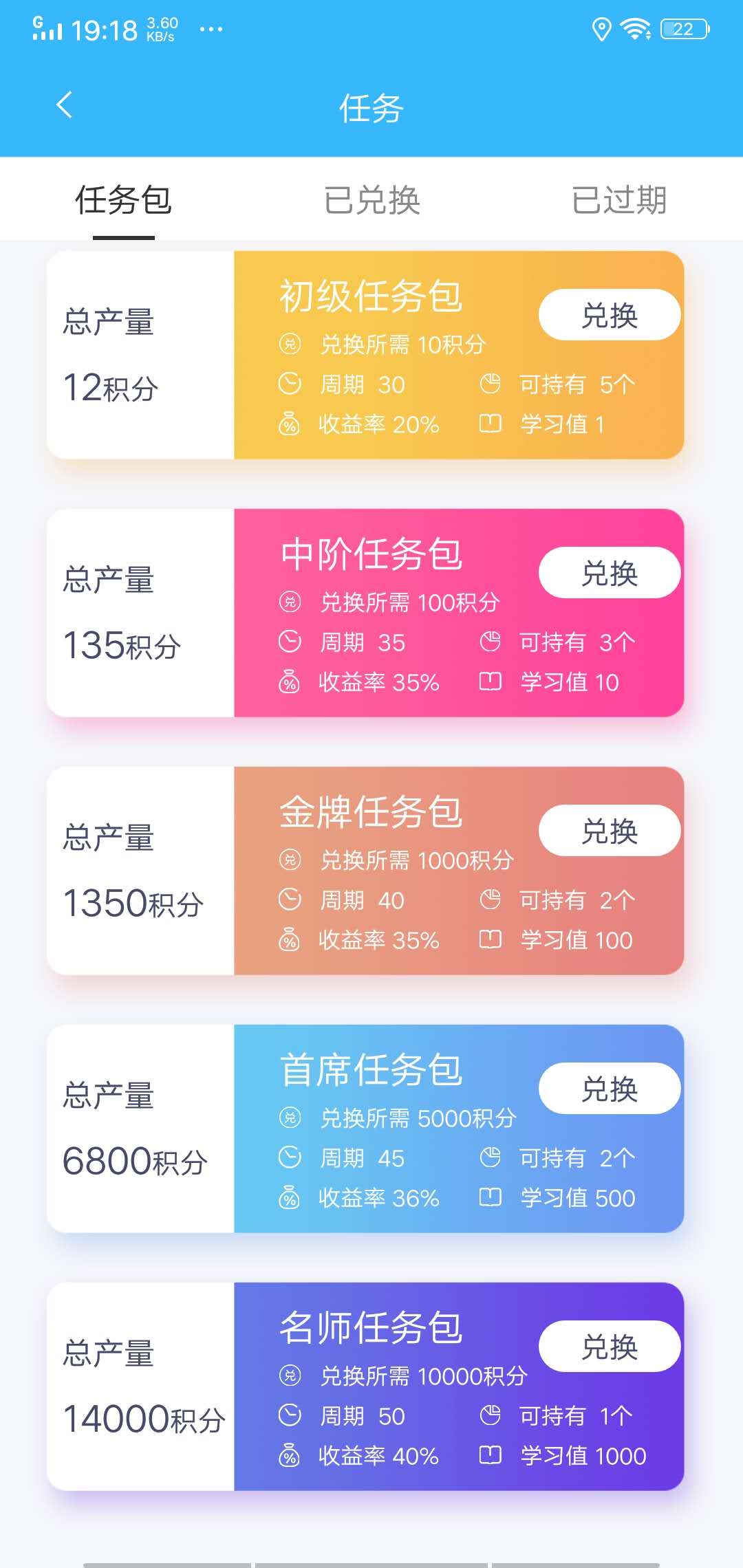Screen dimensions: 743x1568
Task: Click the clock icon on 名师任务包 card
Action: pyautogui.click(x=292, y=1415)
